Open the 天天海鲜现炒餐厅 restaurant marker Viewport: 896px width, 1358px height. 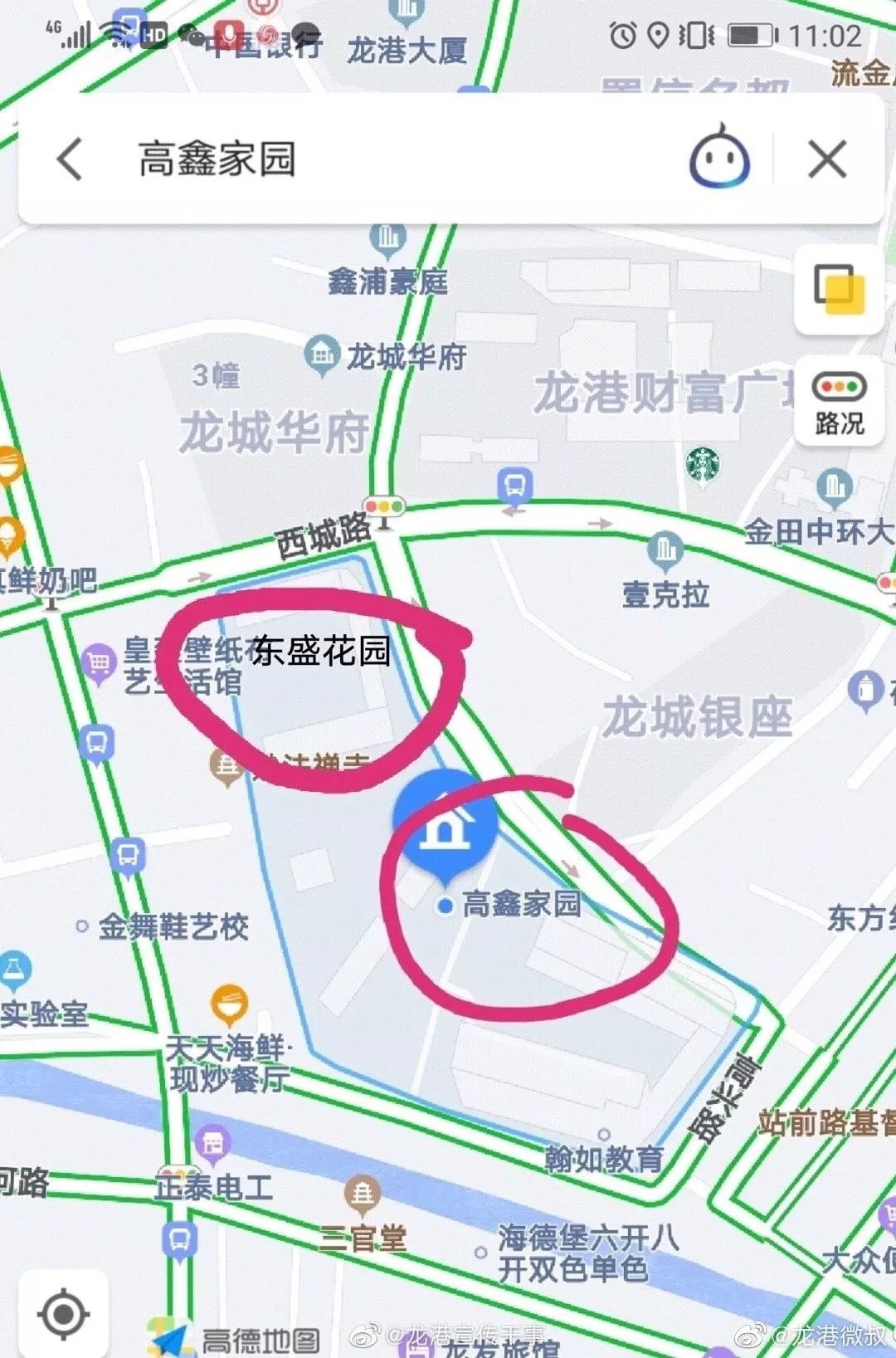pyautogui.click(x=229, y=1004)
